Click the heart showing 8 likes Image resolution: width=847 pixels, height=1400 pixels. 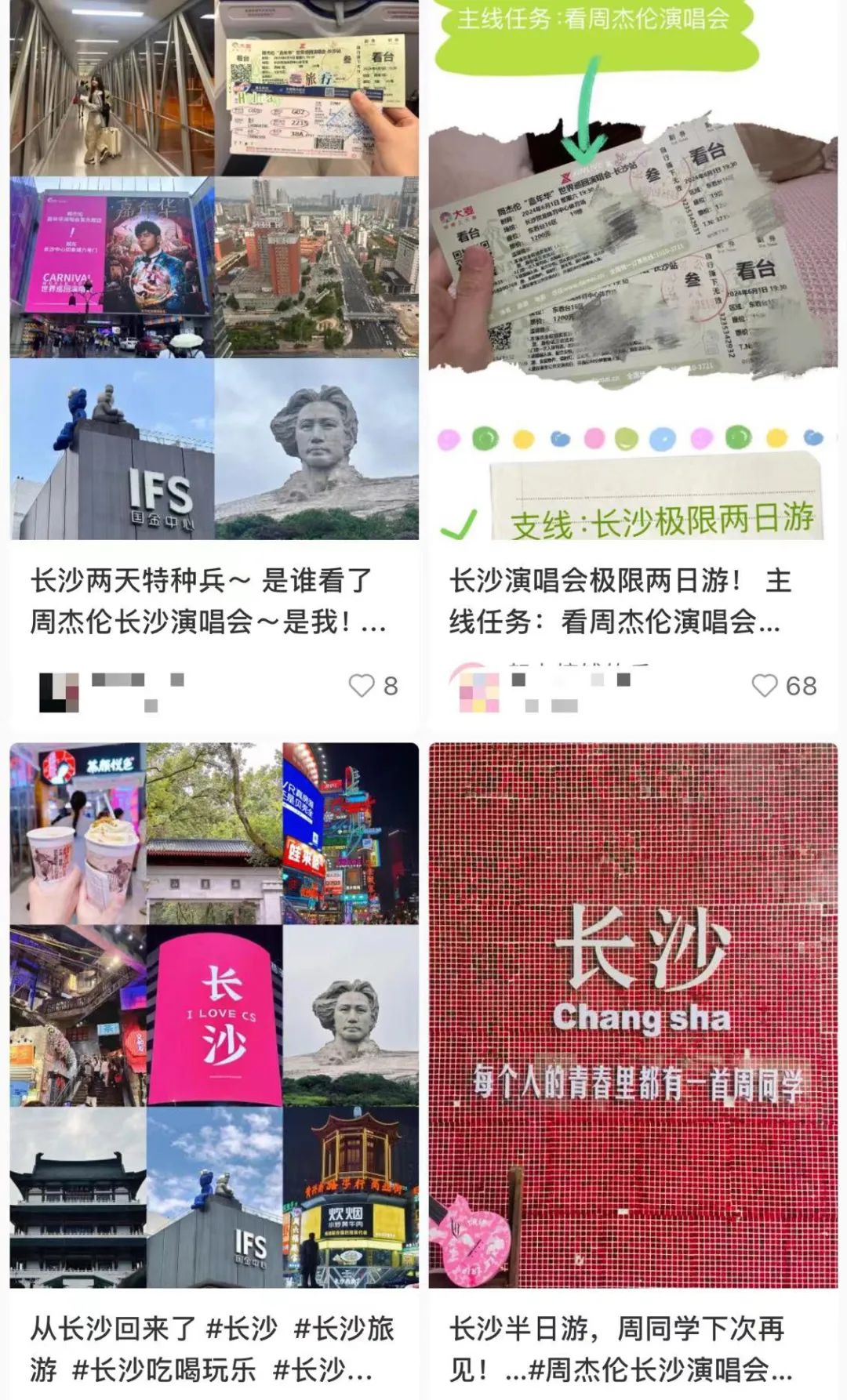coord(360,687)
